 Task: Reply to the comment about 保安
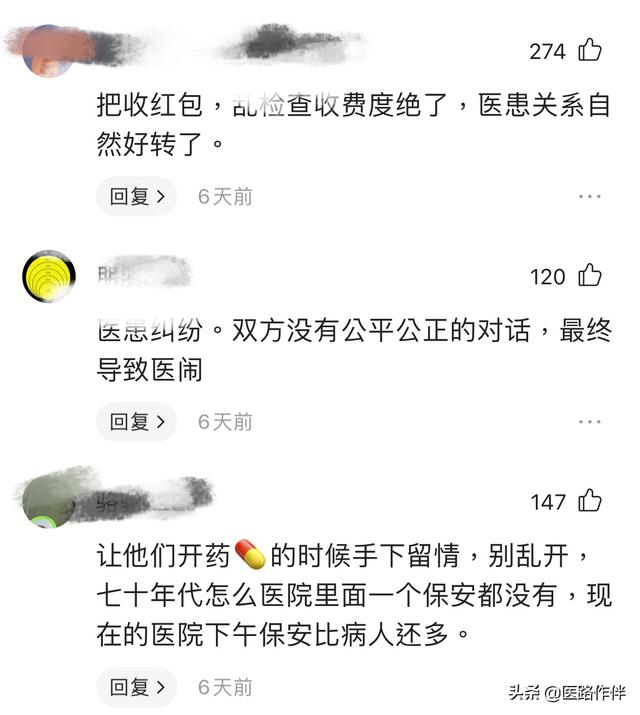pyautogui.click(x=136, y=687)
